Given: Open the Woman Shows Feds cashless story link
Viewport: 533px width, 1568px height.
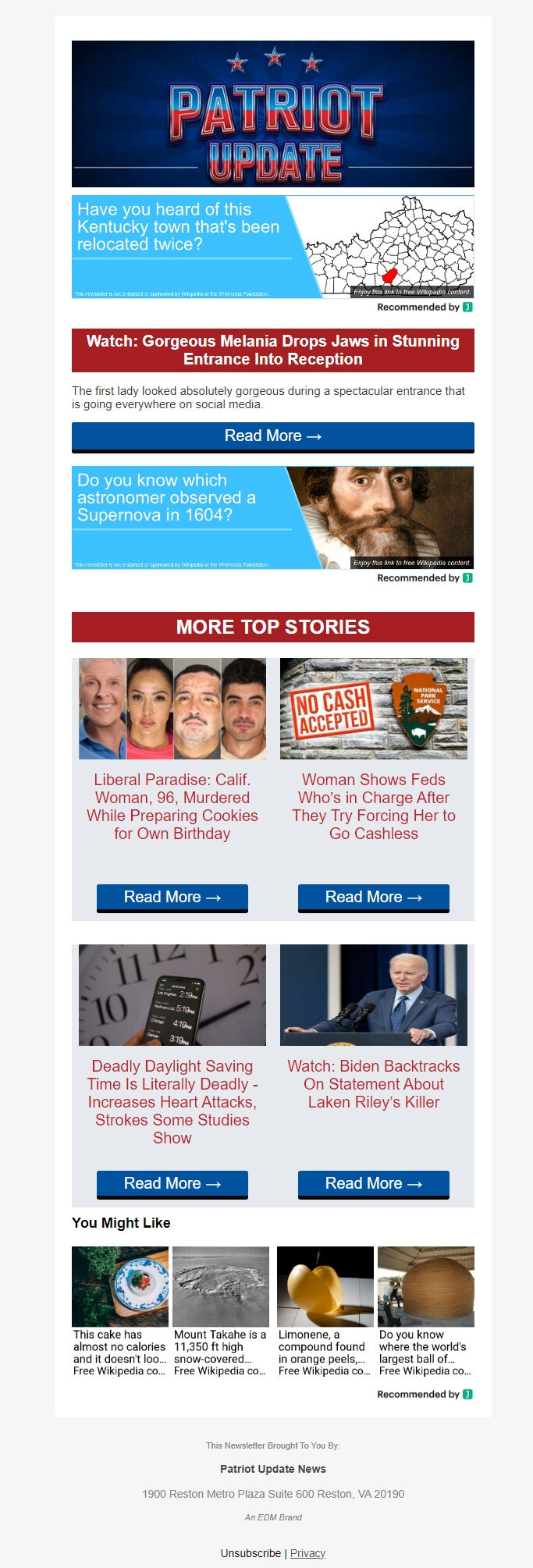Looking at the screenshot, I should pyautogui.click(x=373, y=806).
